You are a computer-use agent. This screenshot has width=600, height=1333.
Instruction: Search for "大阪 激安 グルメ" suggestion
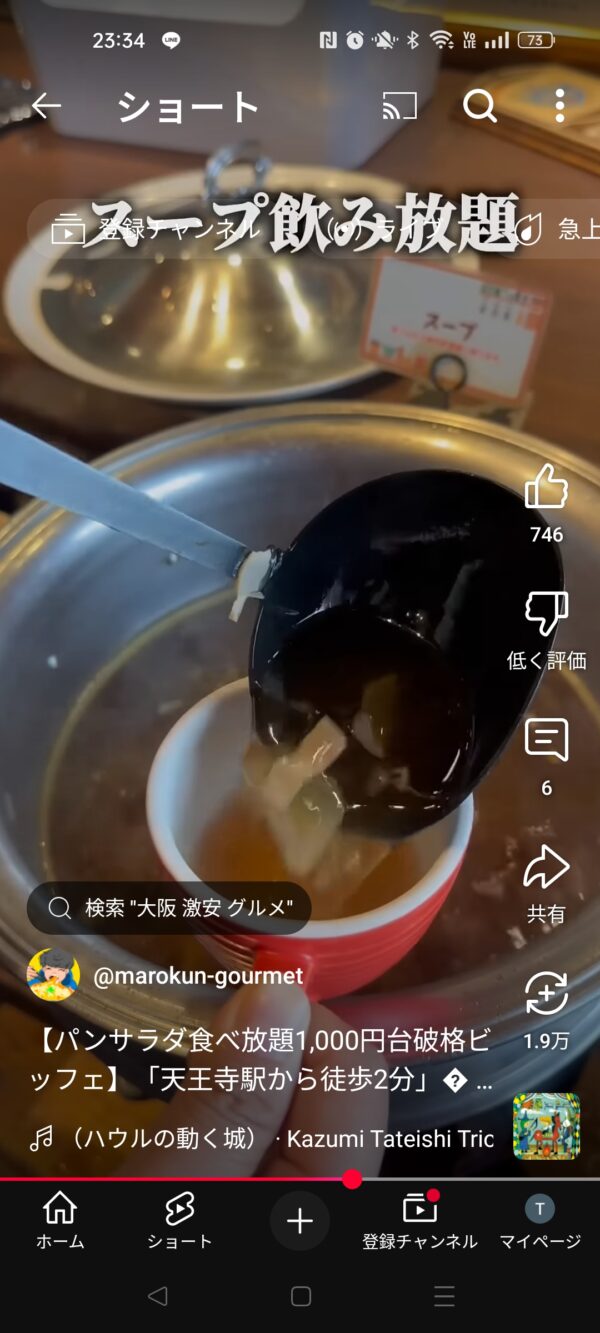tap(169, 908)
